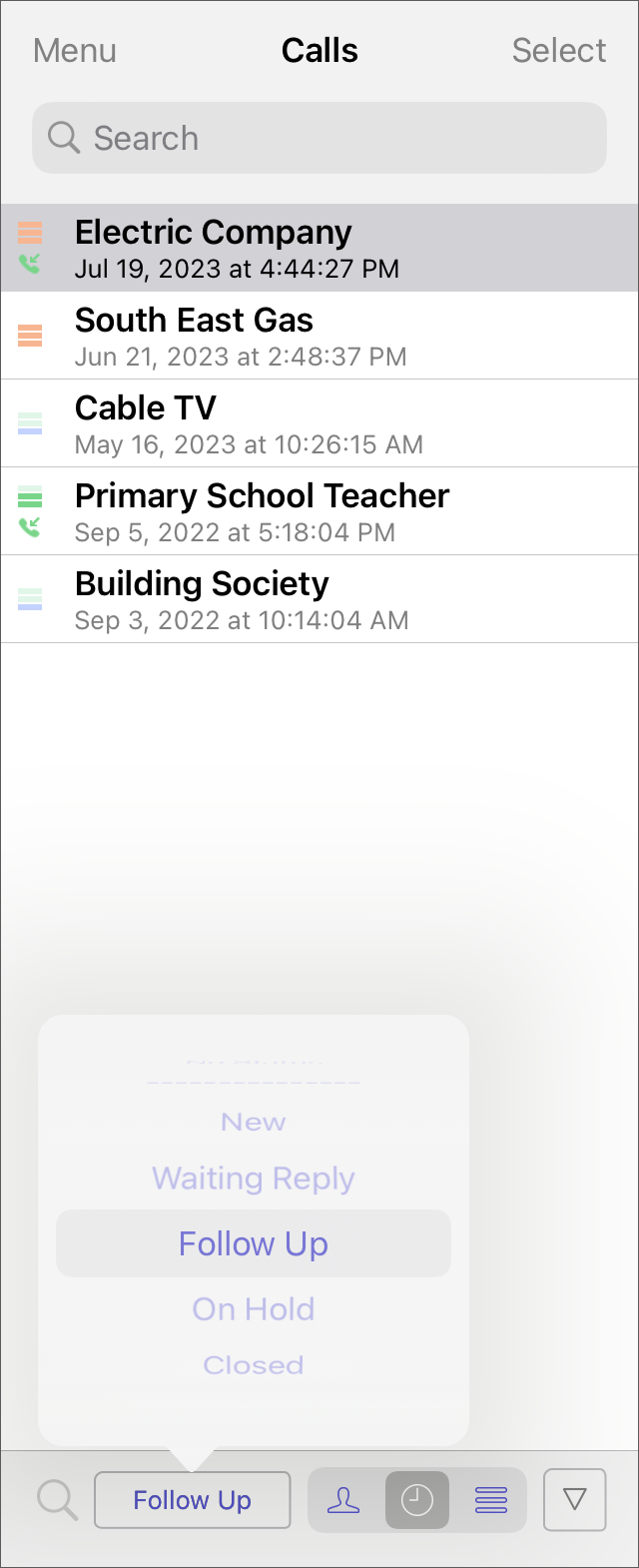Image resolution: width=639 pixels, height=1568 pixels.
Task: Open the South East Gas call
Action: coord(319,336)
